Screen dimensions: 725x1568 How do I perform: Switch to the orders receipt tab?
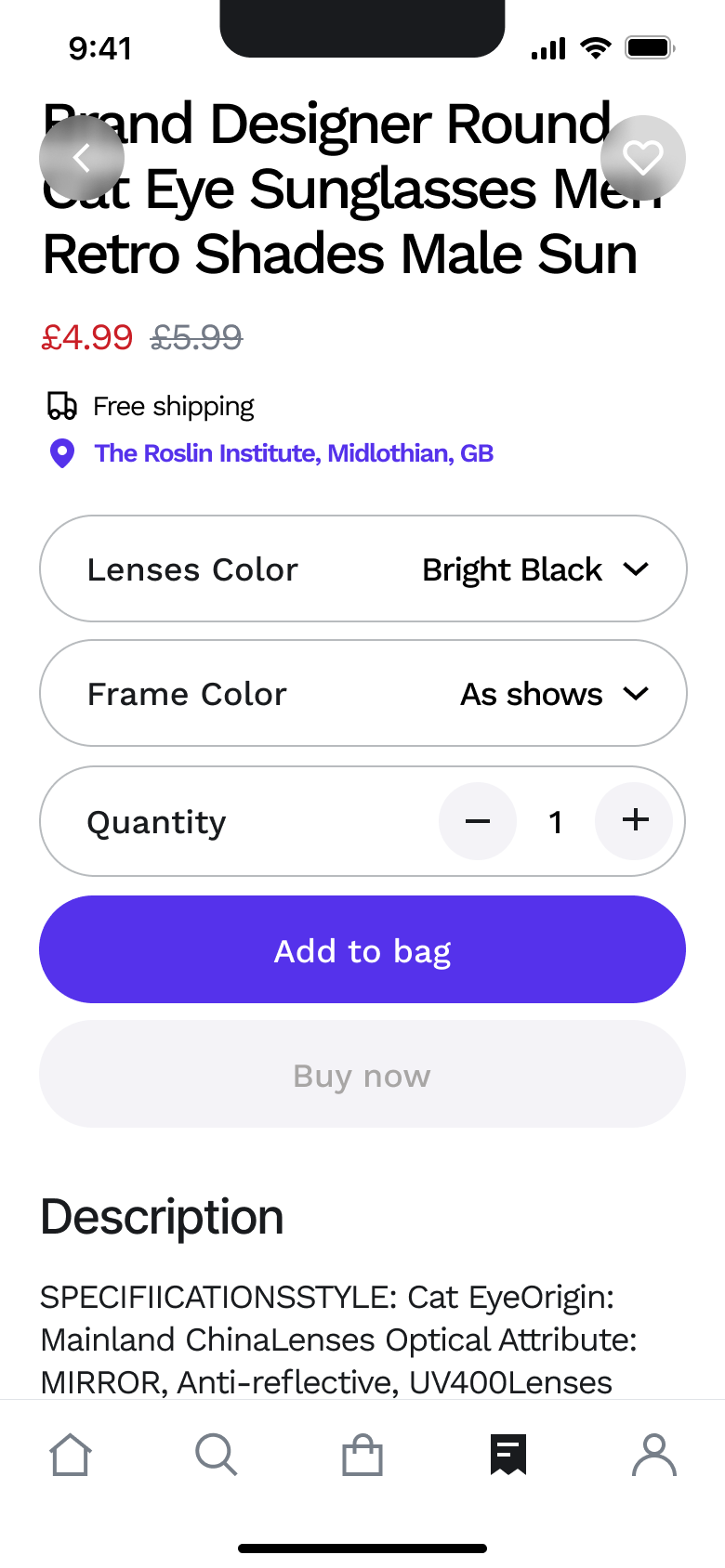508,1455
